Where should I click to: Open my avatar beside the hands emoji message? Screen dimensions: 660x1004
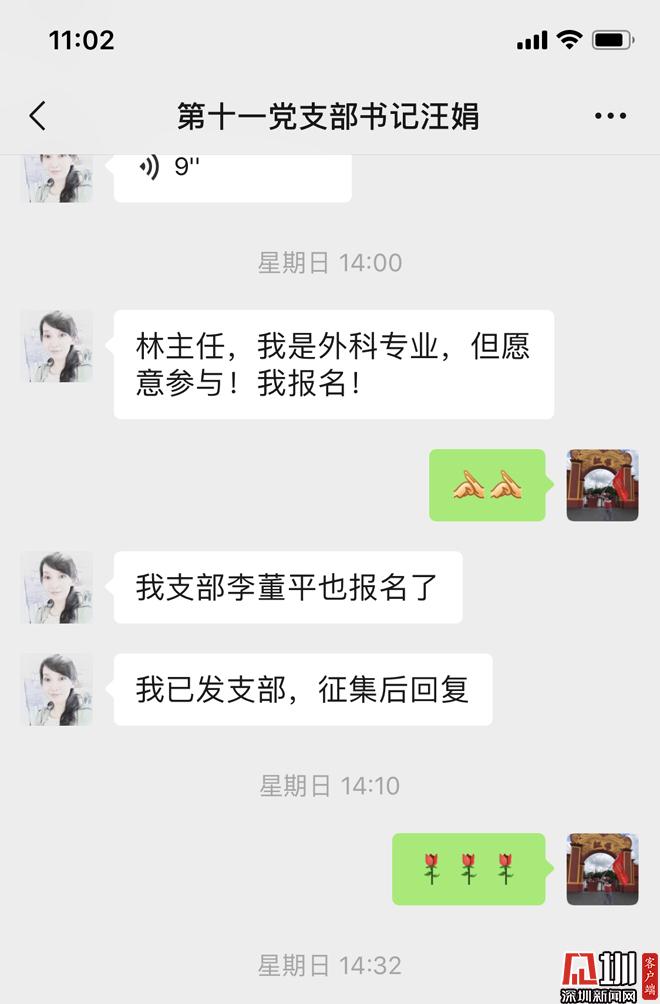(602, 485)
